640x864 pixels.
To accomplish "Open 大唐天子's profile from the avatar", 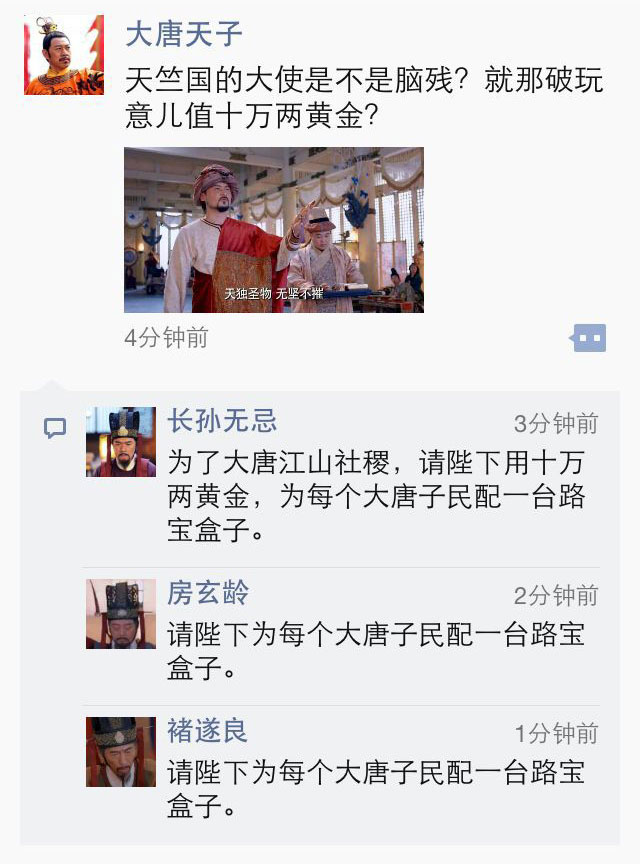I will pos(64,56).
